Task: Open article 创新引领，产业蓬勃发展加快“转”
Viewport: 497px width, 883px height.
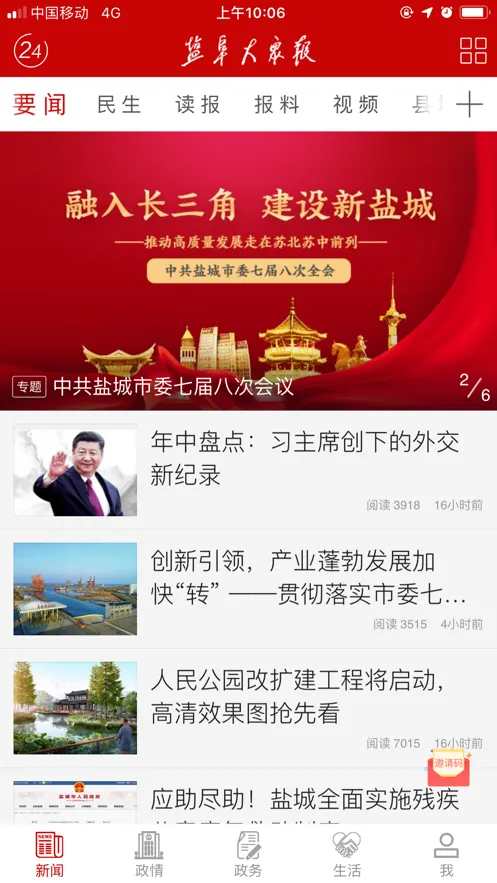Action: click(x=248, y=589)
